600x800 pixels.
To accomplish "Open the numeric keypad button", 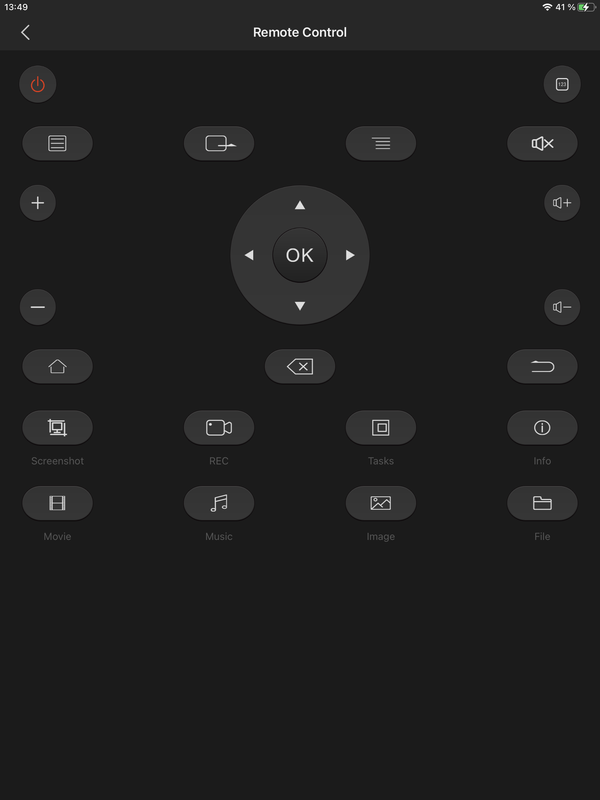I will point(562,85).
